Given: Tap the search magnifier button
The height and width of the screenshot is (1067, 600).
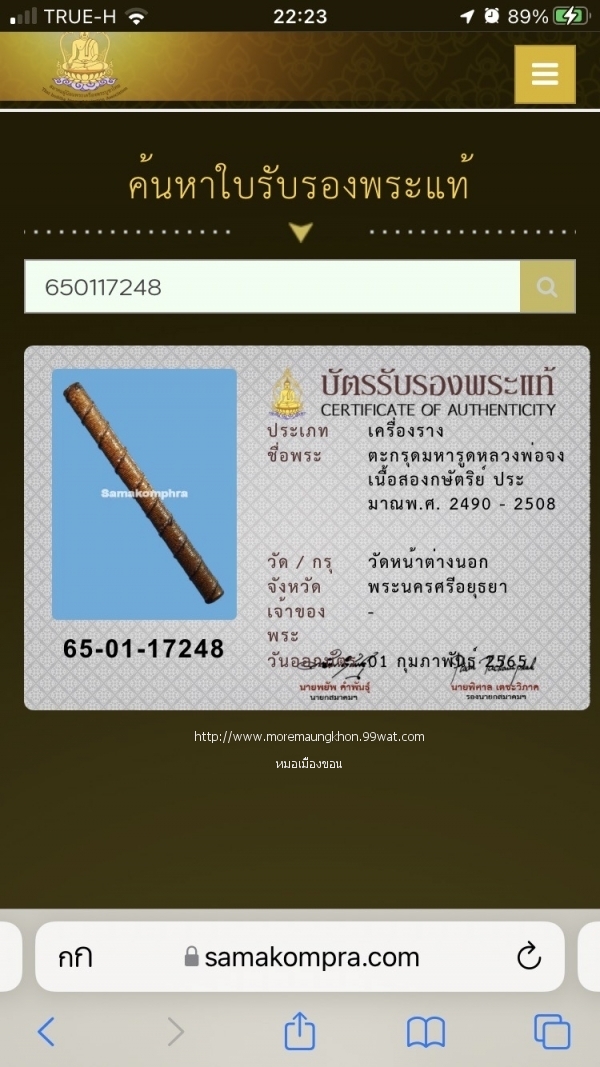Looking at the screenshot, I should click(547, 287).
